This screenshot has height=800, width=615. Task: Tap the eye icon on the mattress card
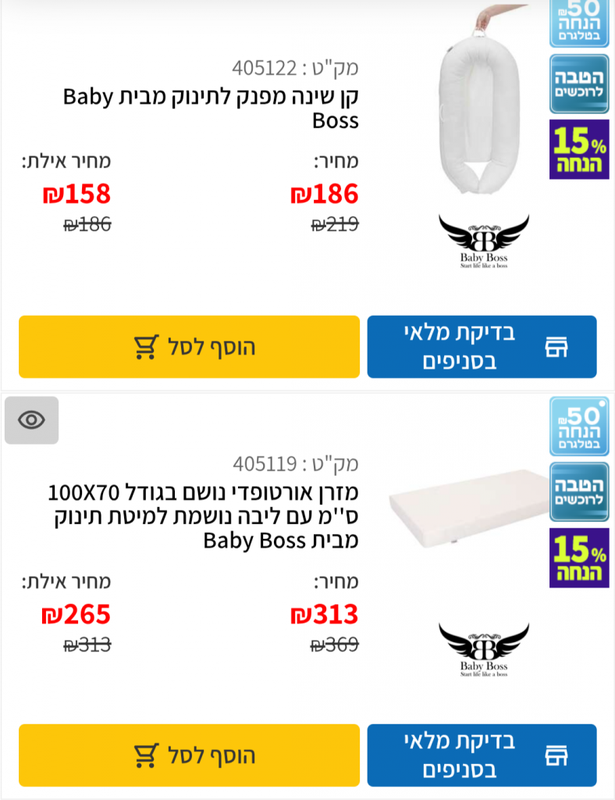31,420
